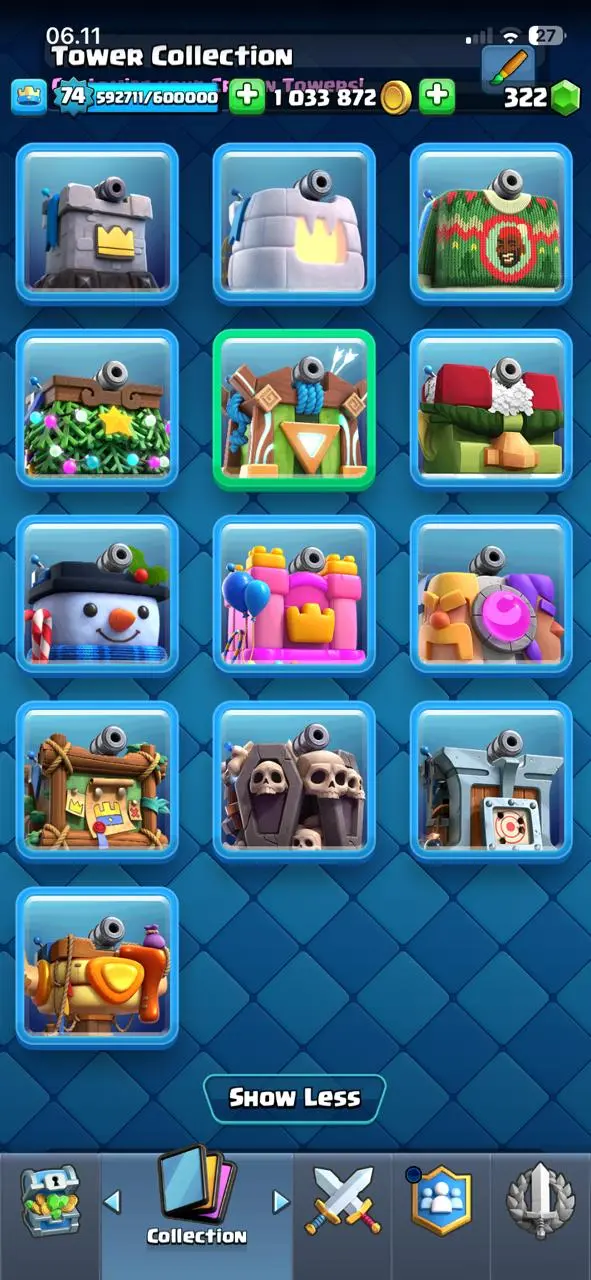
Task: Buy gems via the plus next to gems
Action: (x=437, y=97)
